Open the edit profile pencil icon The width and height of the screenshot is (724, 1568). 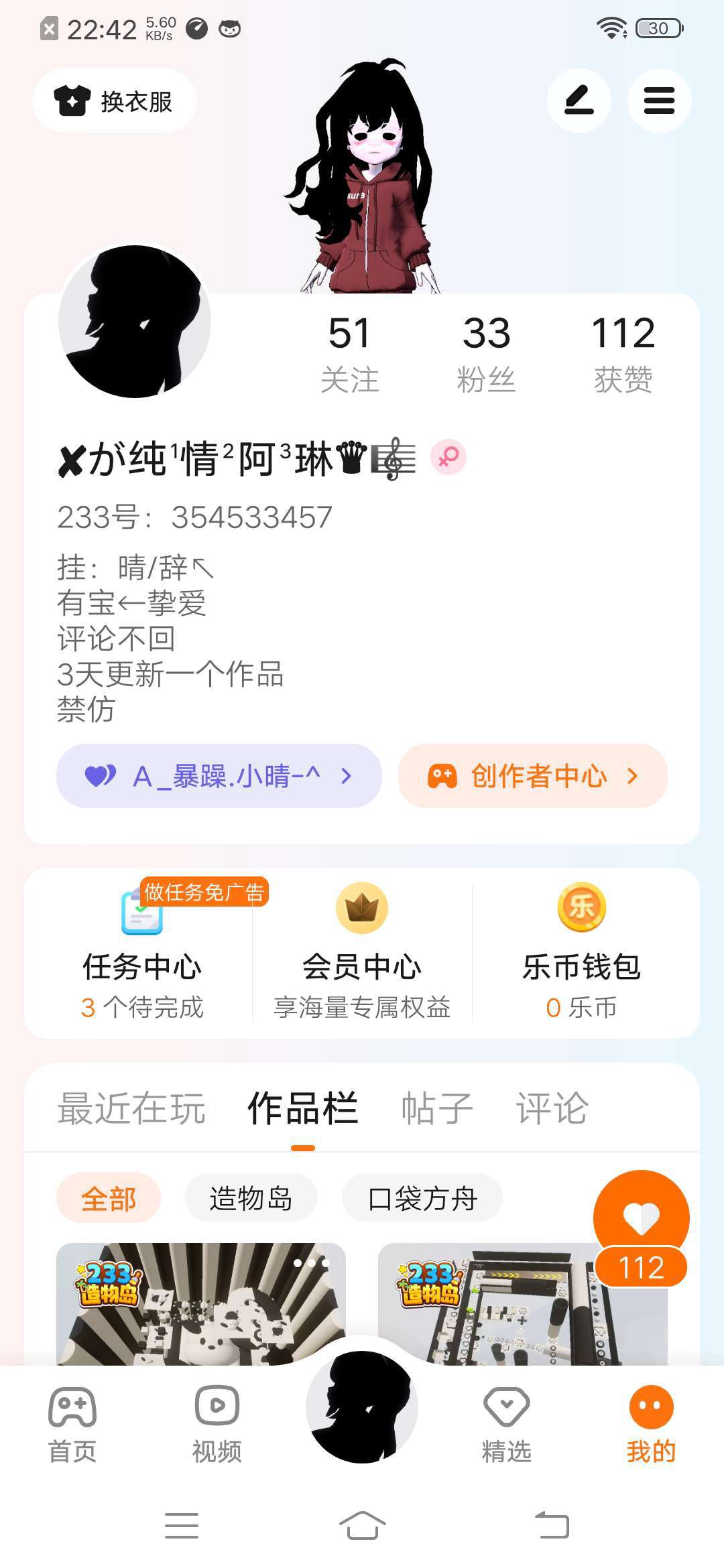point(579,101)
